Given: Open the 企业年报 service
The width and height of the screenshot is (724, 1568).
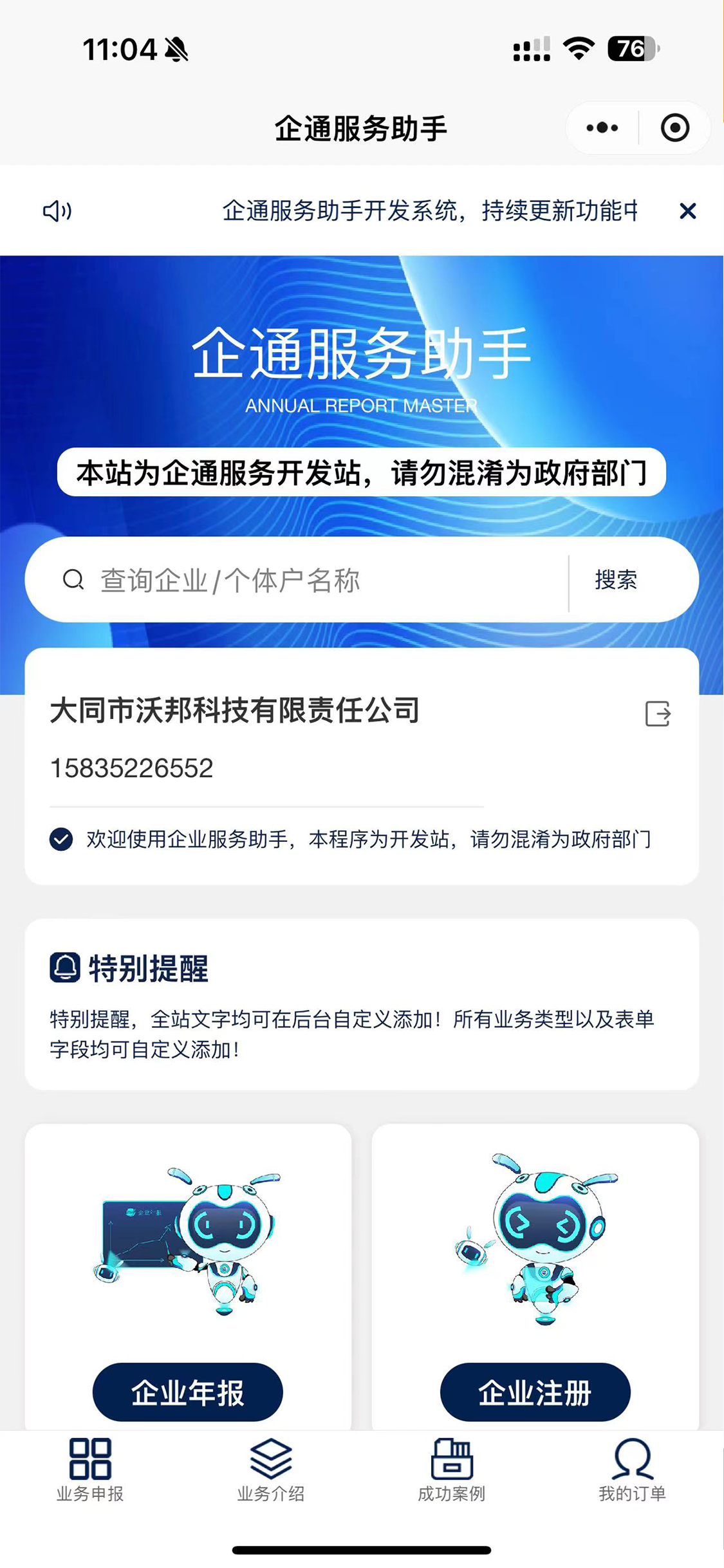Looking at the screenshot, I should (x=188, y=1392).
